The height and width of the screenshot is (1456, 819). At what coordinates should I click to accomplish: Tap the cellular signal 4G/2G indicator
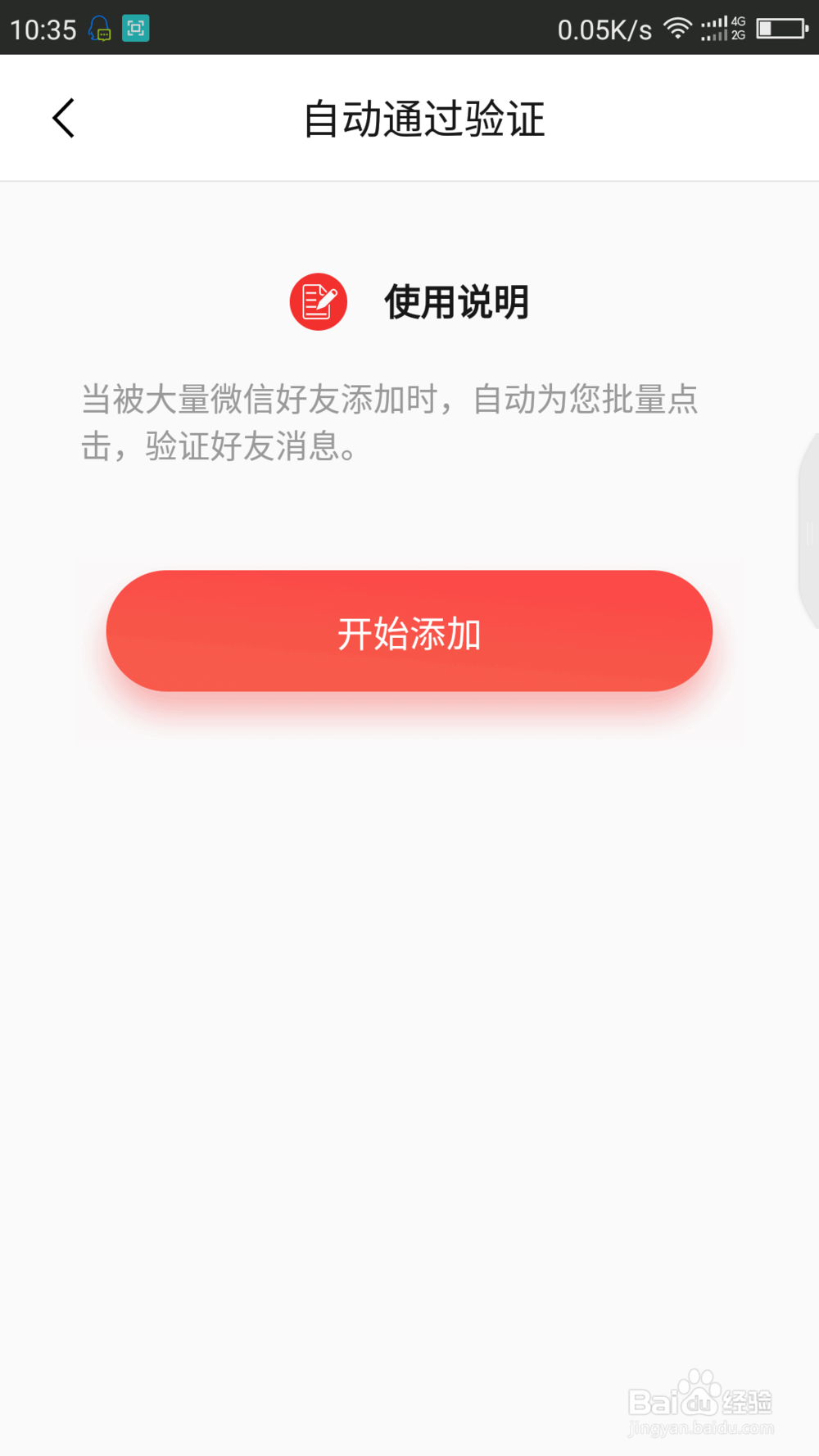[x=721, y=27]
